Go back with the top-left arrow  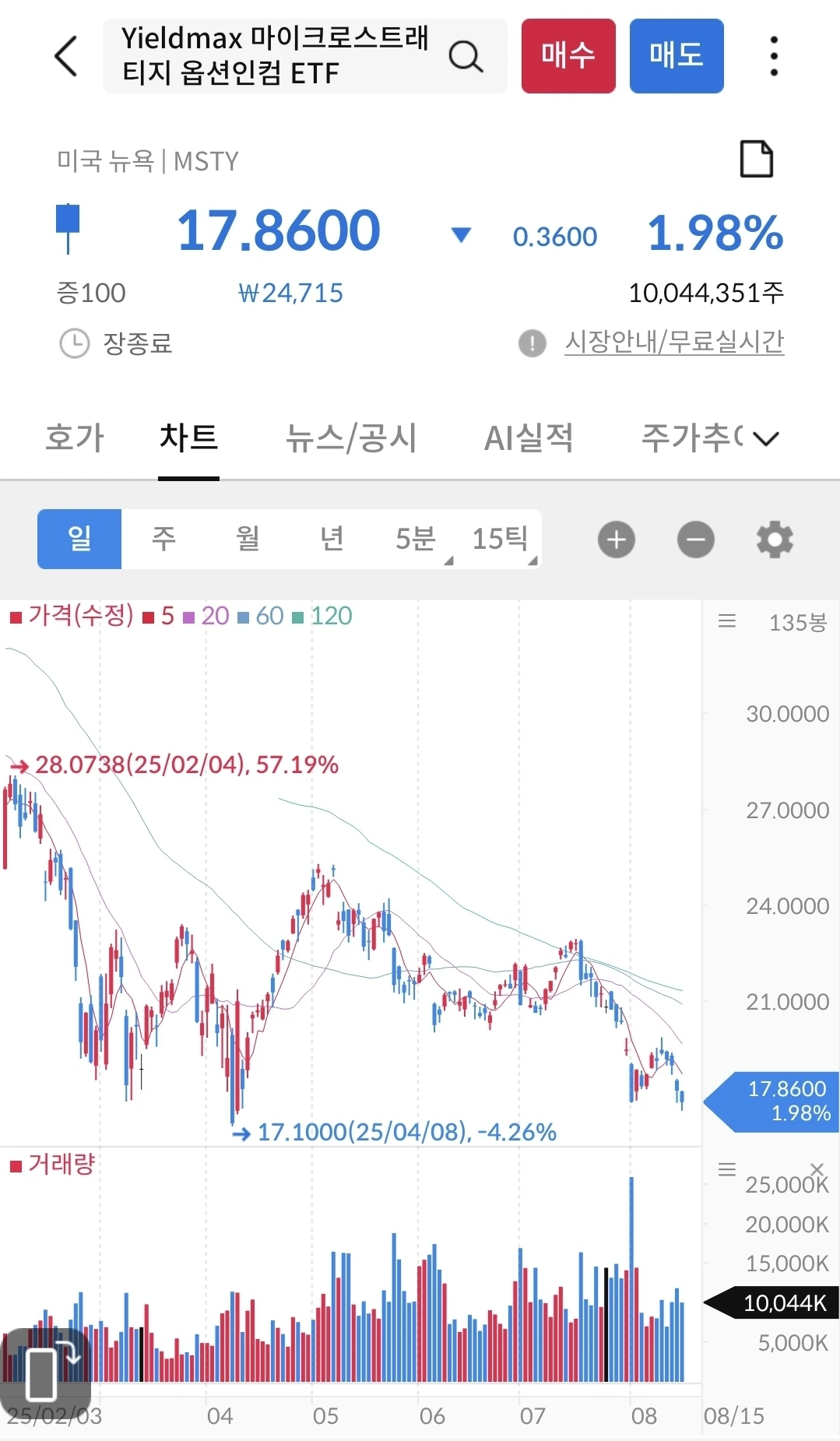[66, 56]
